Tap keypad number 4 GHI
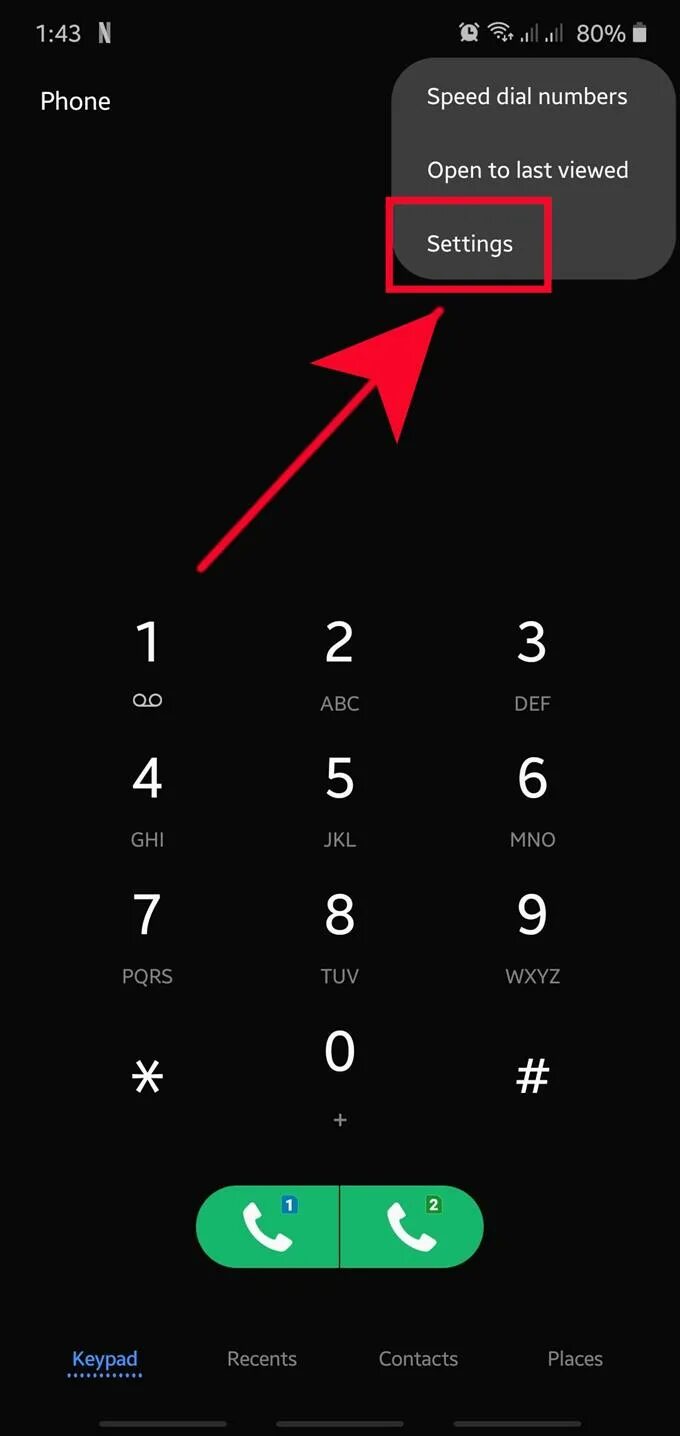Viewport: 680px width, 1436px height. pyautogui.click(x=147, y=796)
